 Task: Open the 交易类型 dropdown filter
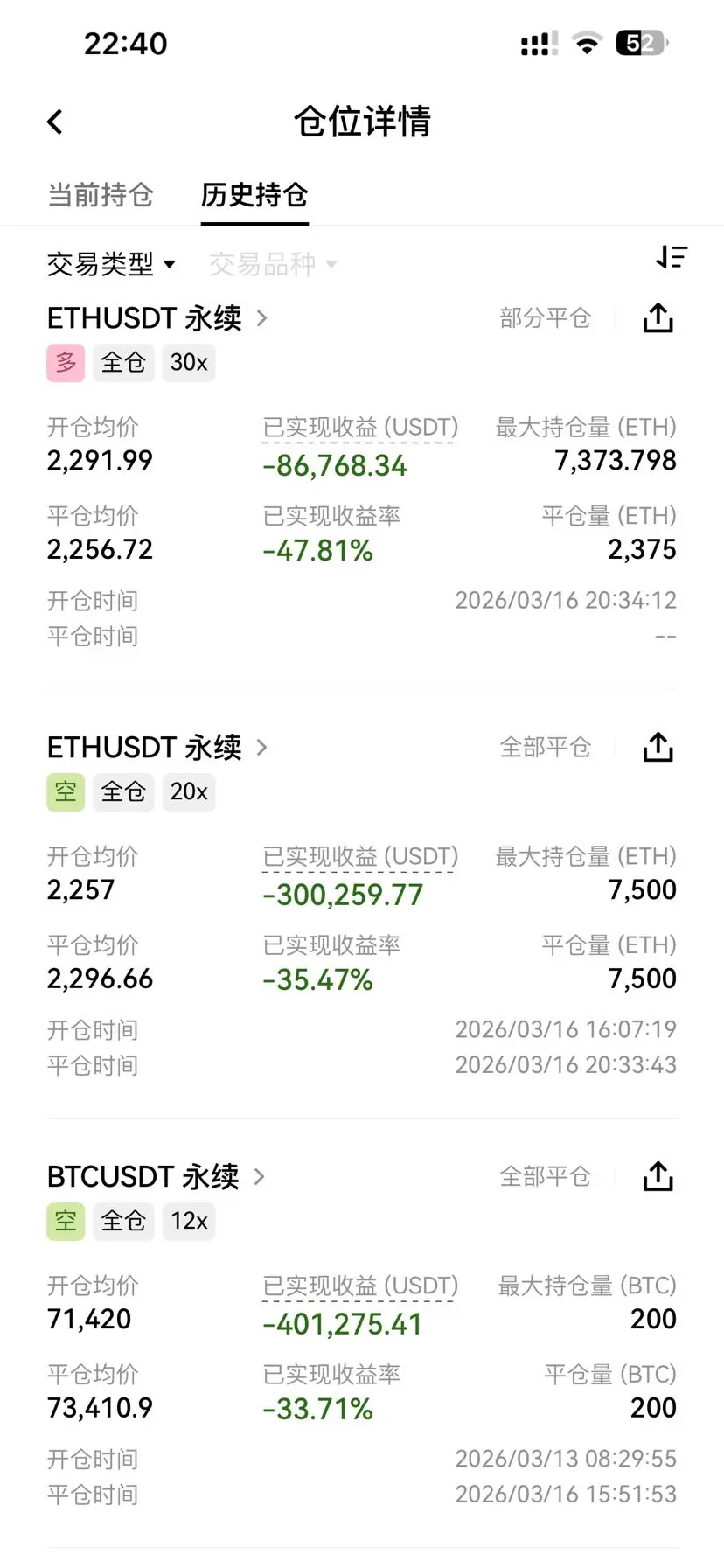click(x=111, y=264)
